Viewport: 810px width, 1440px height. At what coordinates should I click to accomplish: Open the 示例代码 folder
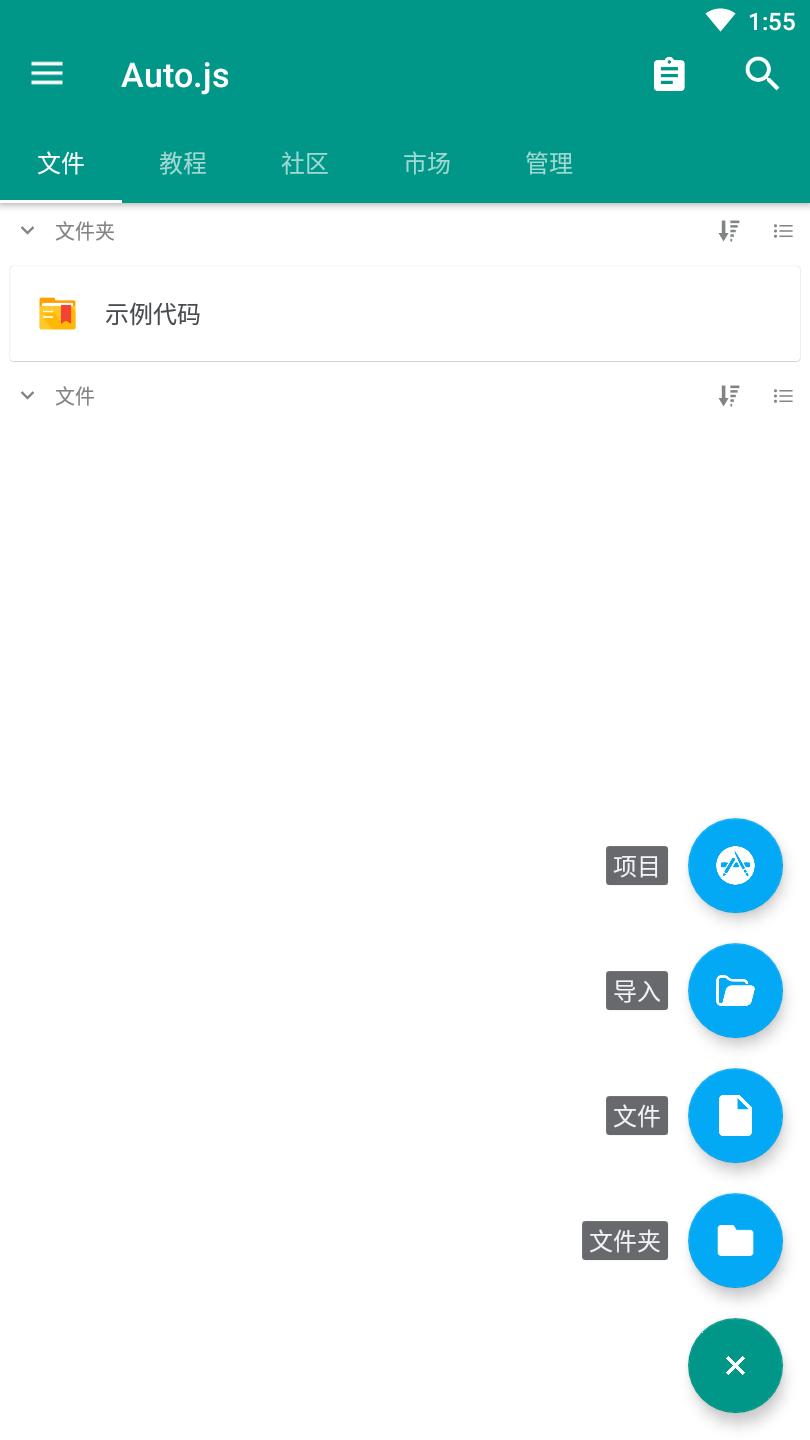point(404,314)
